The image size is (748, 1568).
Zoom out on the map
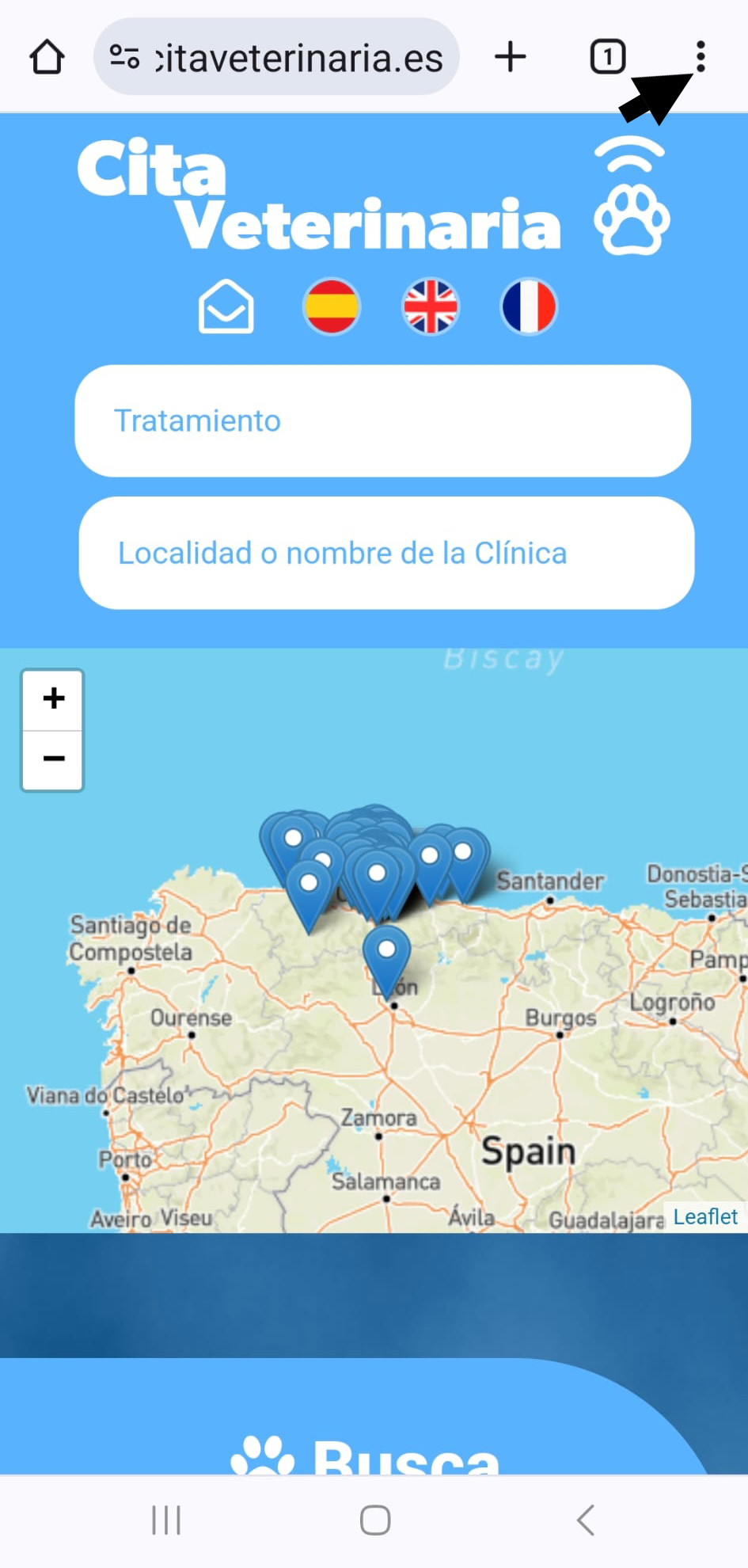point(53,760)
